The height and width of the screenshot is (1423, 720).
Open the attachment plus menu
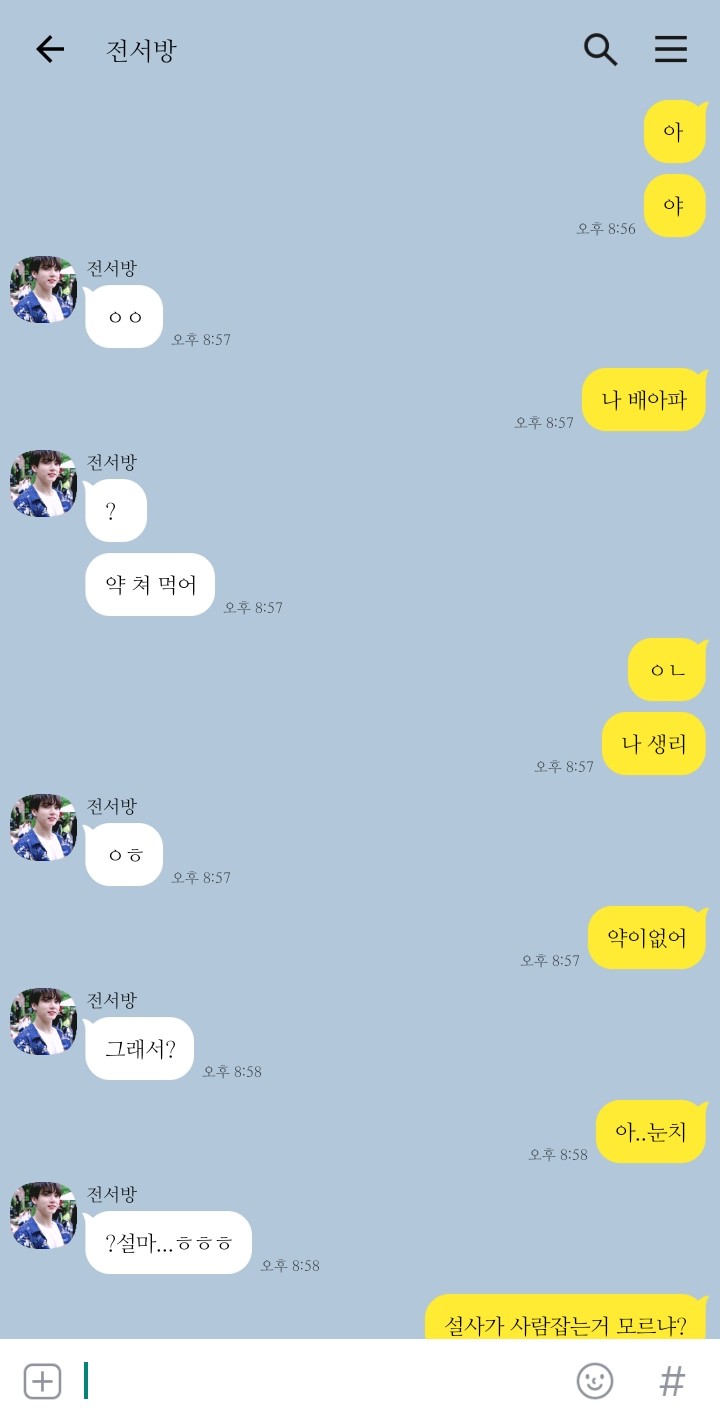[42, 1381]
